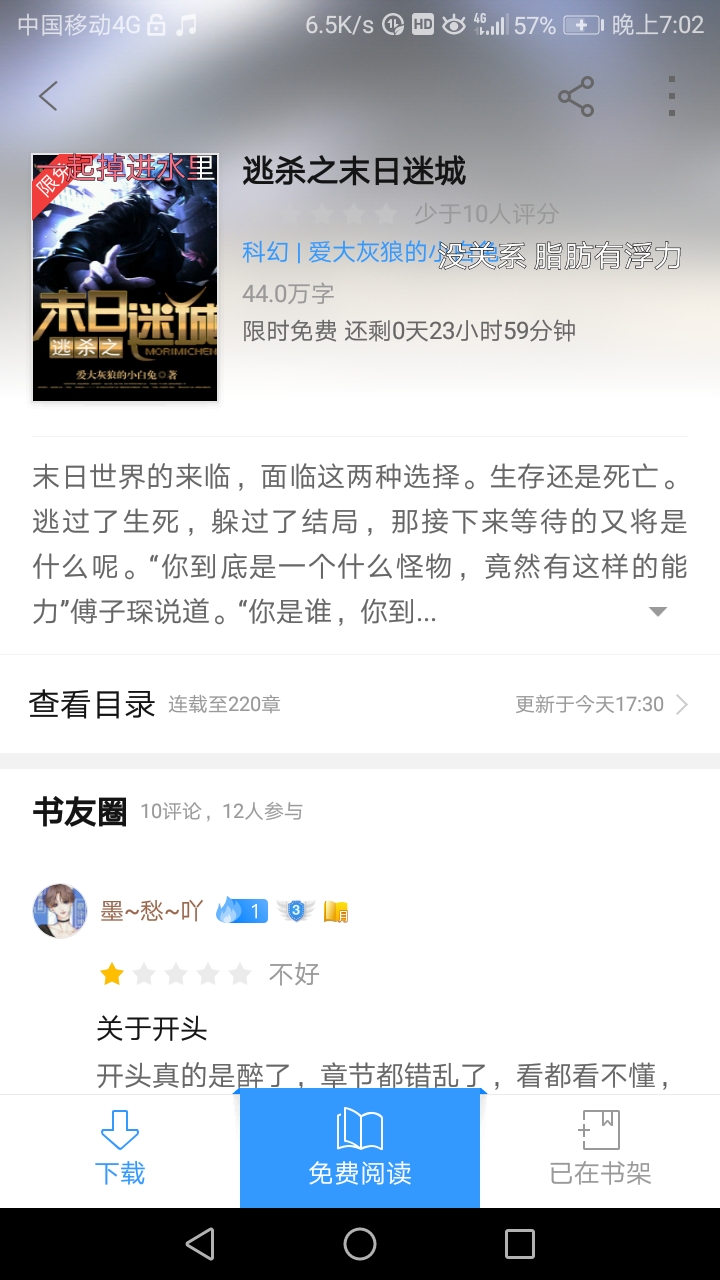Go back using the top-left arrow
Image resolution: width=720 pixels, height=1280 pixels.
pos(48,96)
